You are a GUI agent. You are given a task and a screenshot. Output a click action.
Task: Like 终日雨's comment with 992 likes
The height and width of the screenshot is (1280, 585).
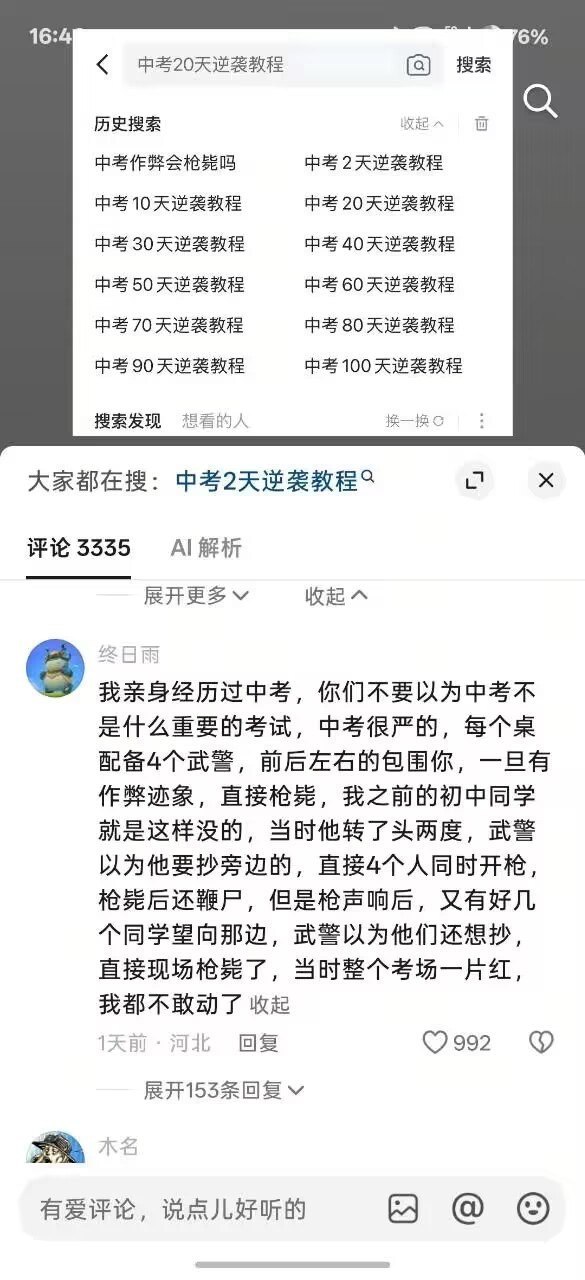456,1043
